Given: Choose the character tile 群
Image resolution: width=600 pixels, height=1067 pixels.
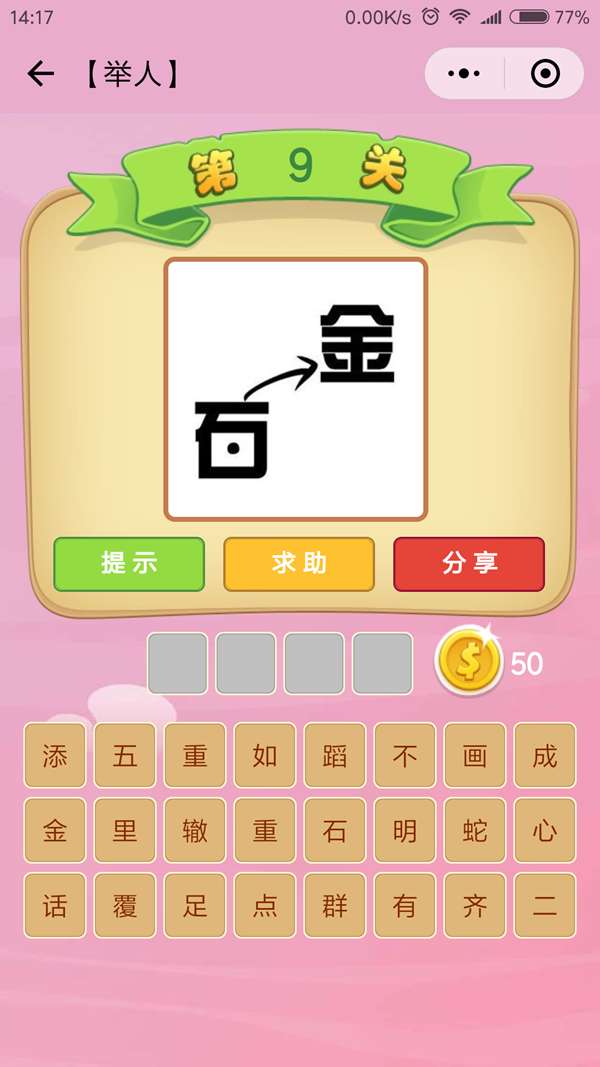Looking at the screenshot, I should [x=335, y=906].
